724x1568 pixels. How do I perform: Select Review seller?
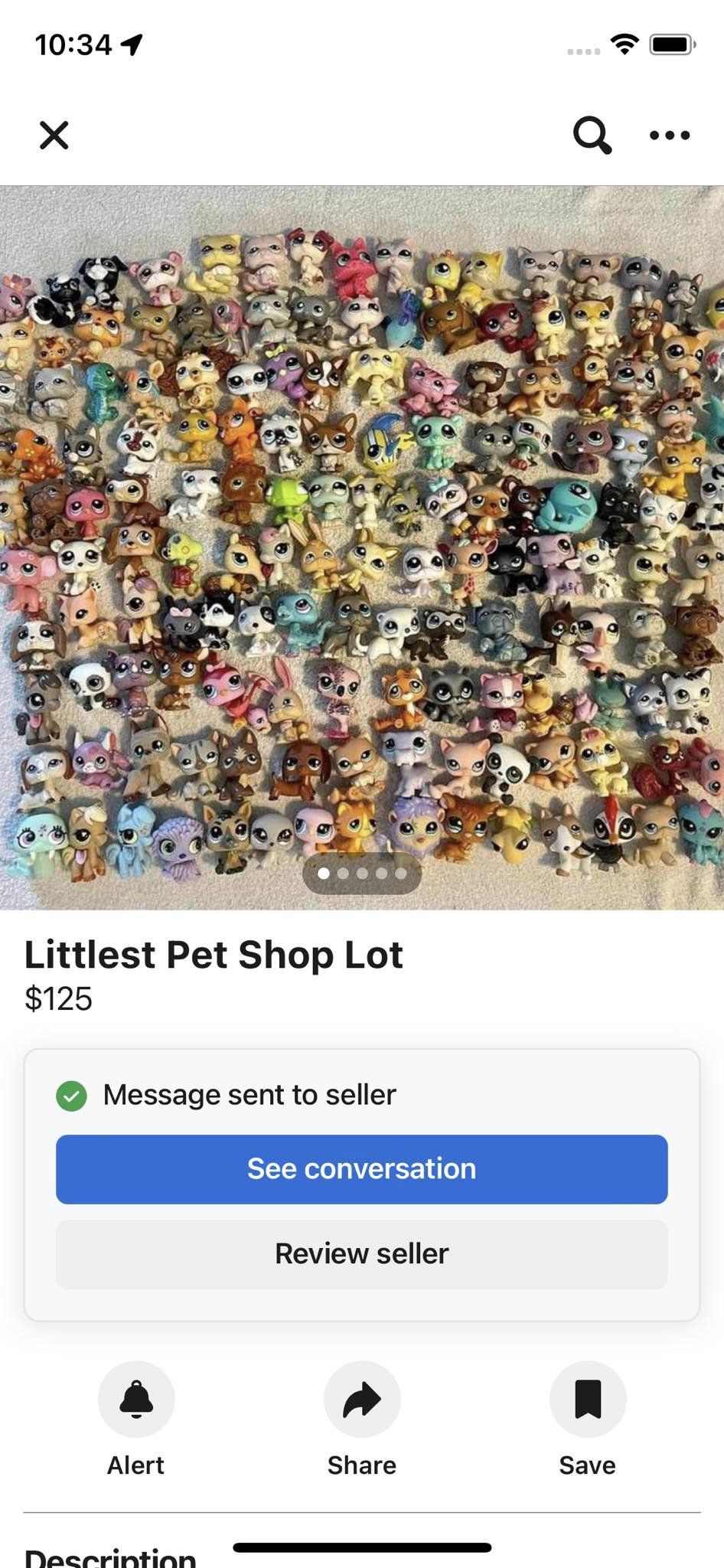pos(362,1254)
